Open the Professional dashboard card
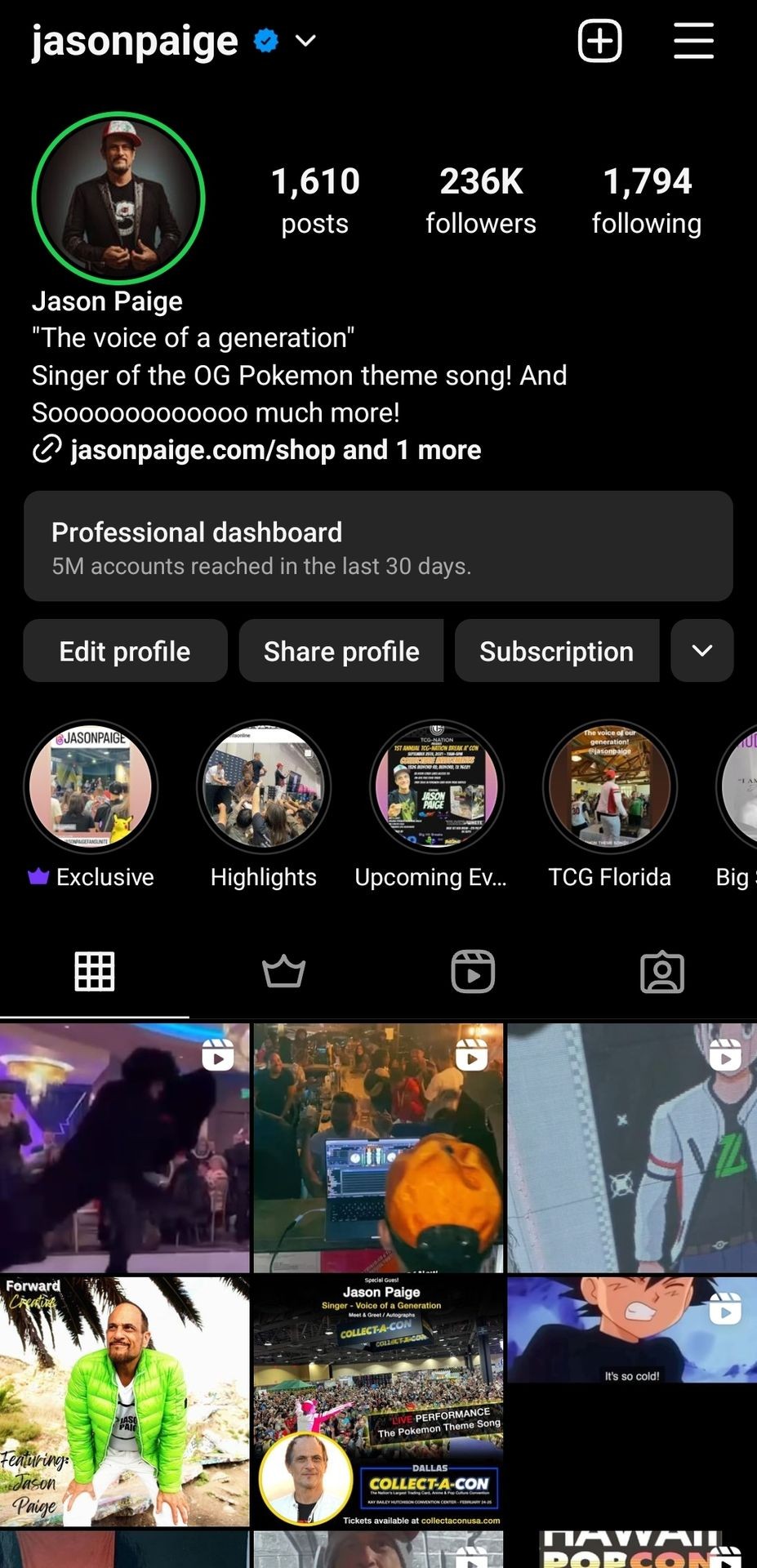This screenshot has width=757, height=1568. point(378,546)
